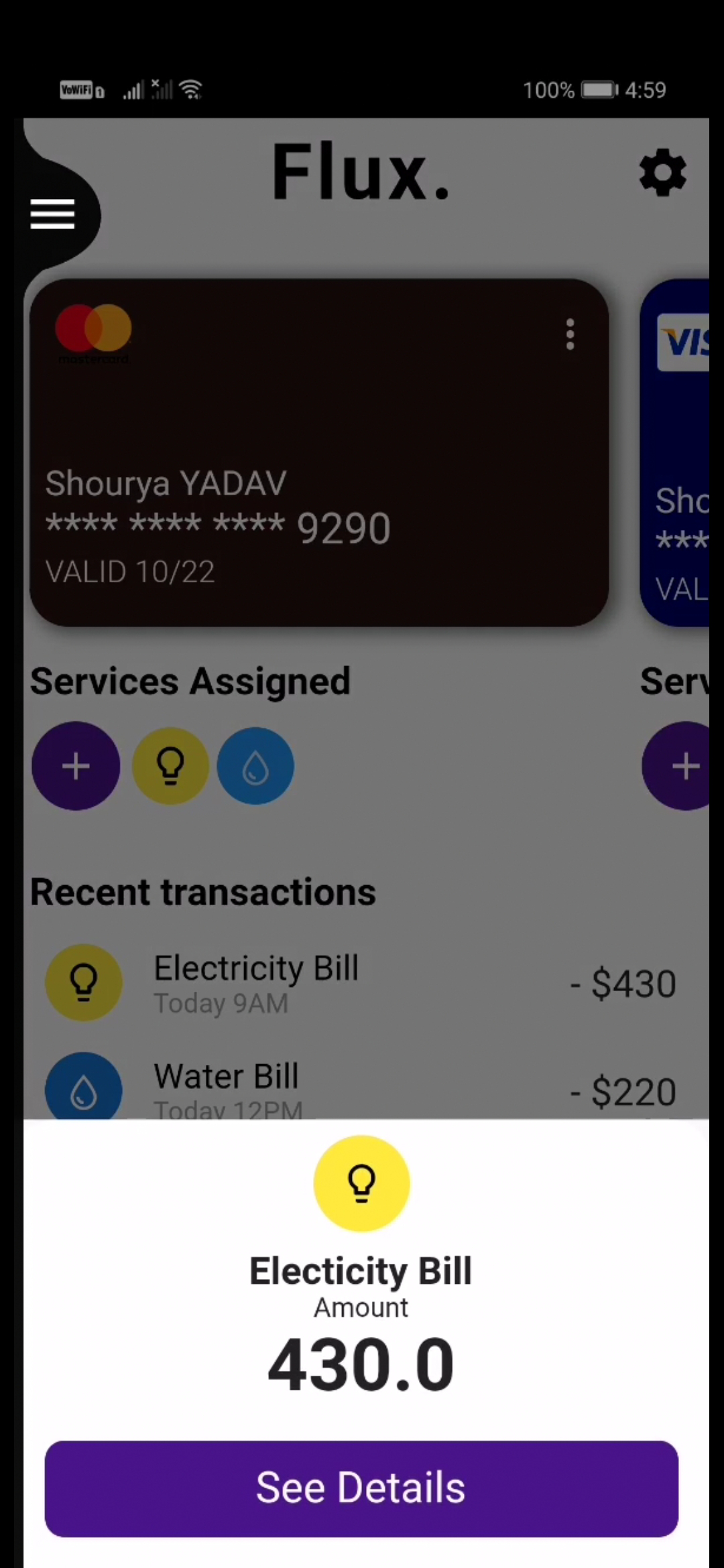Select the water service droplet icon
The height and width of the screenshot is (1568, 724).
[255, 765]
